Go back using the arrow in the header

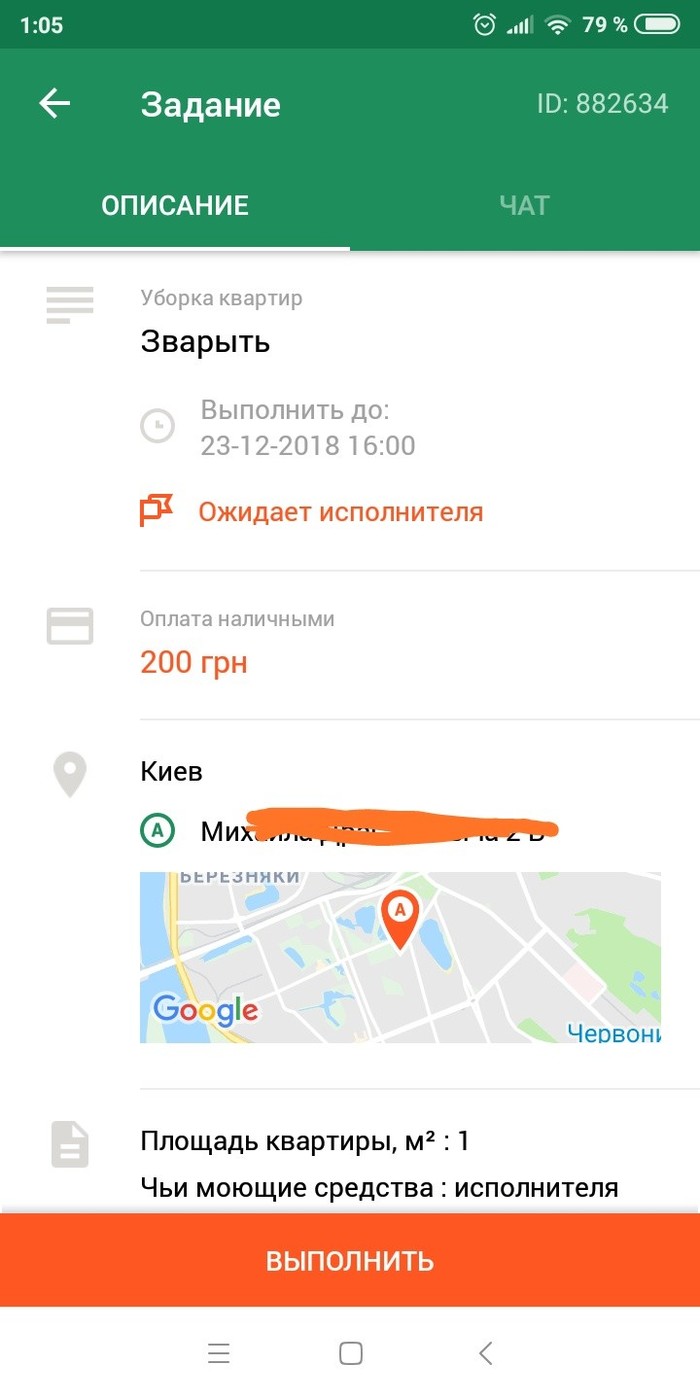55,103
